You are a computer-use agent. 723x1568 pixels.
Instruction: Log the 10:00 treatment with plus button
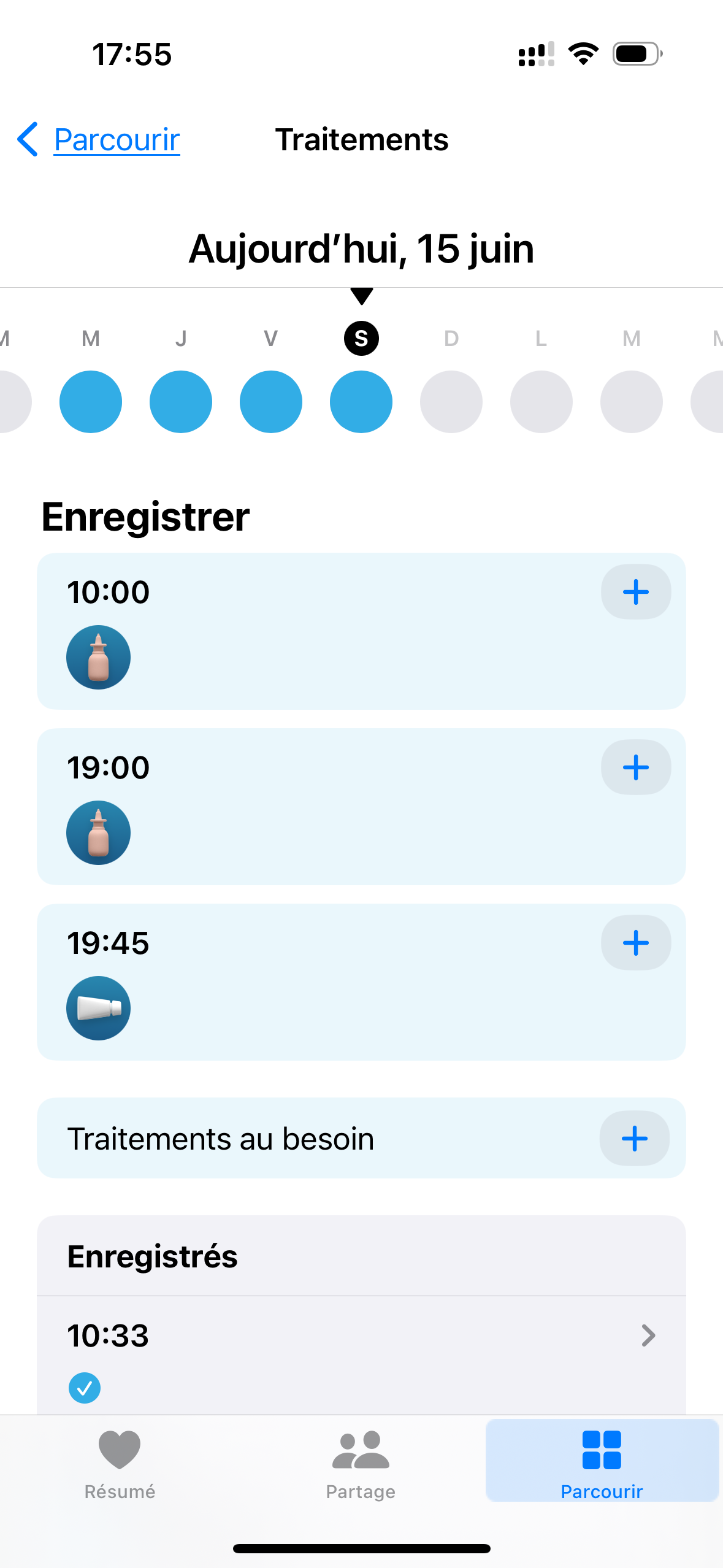(635, 592)
